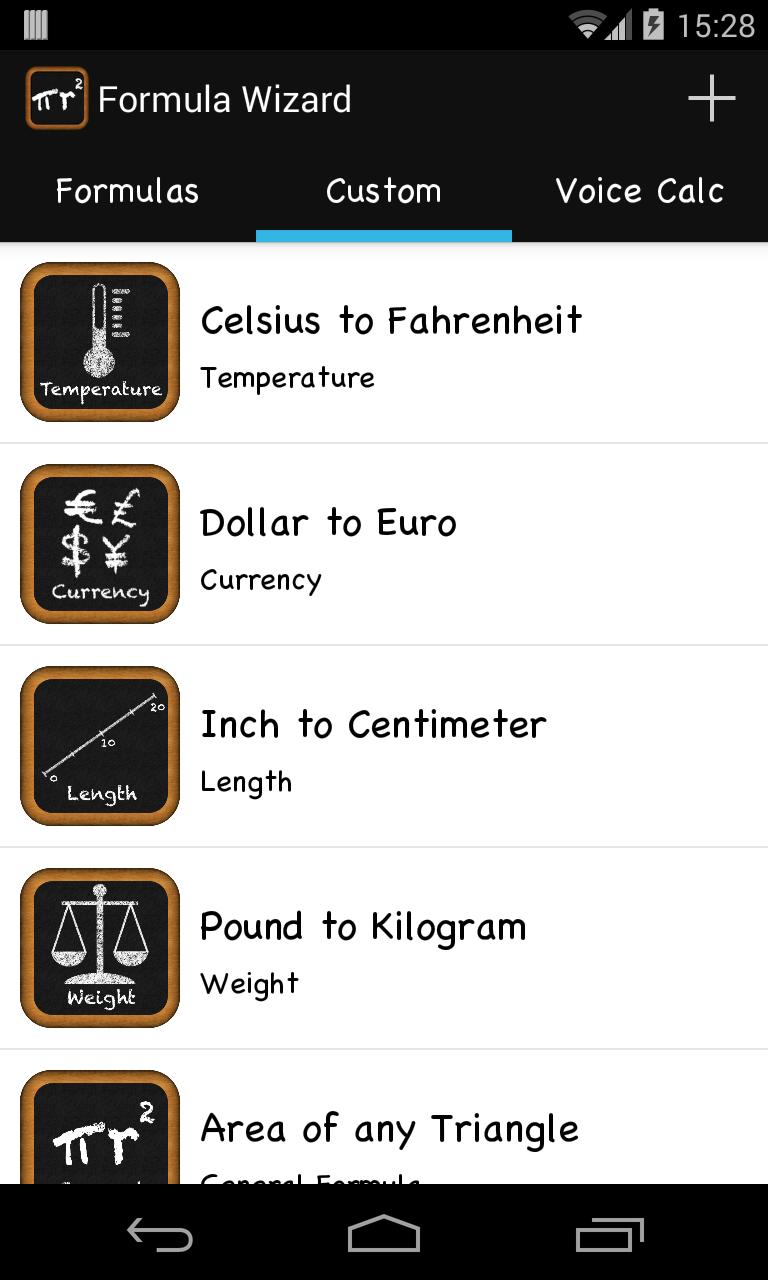Image resolution: width=768 pixels, height=1280 pixels.
Task: Select Area of any Triangle formula
Action: coord(390,1130)
